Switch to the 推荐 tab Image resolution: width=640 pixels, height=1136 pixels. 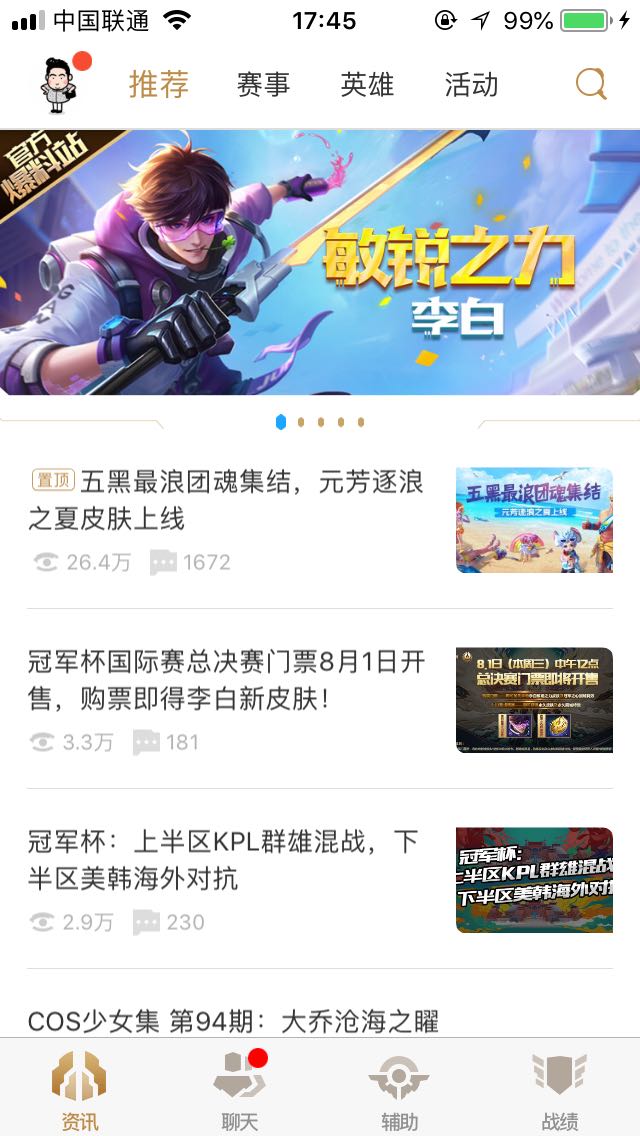point(159,85)
